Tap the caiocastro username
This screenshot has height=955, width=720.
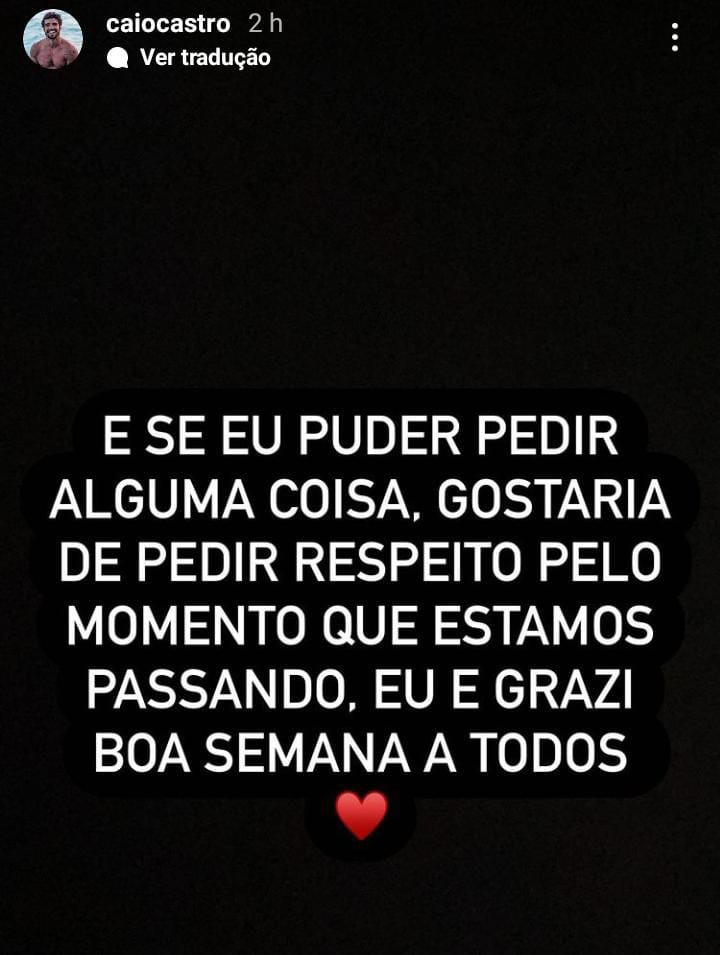[x=168, y=24]
